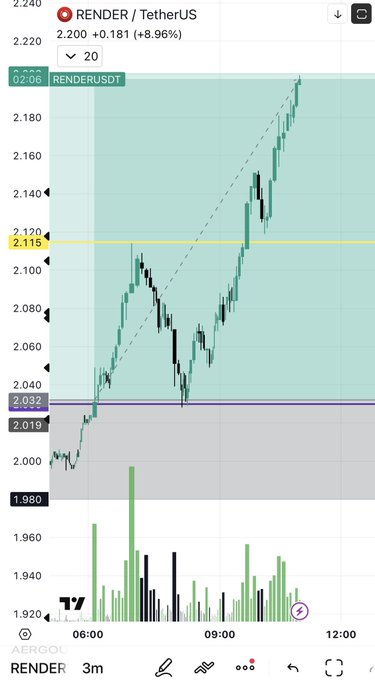Open chart settings hexagon gear
The height and width of the screenshot is (680, 375).
click(25, 634)
